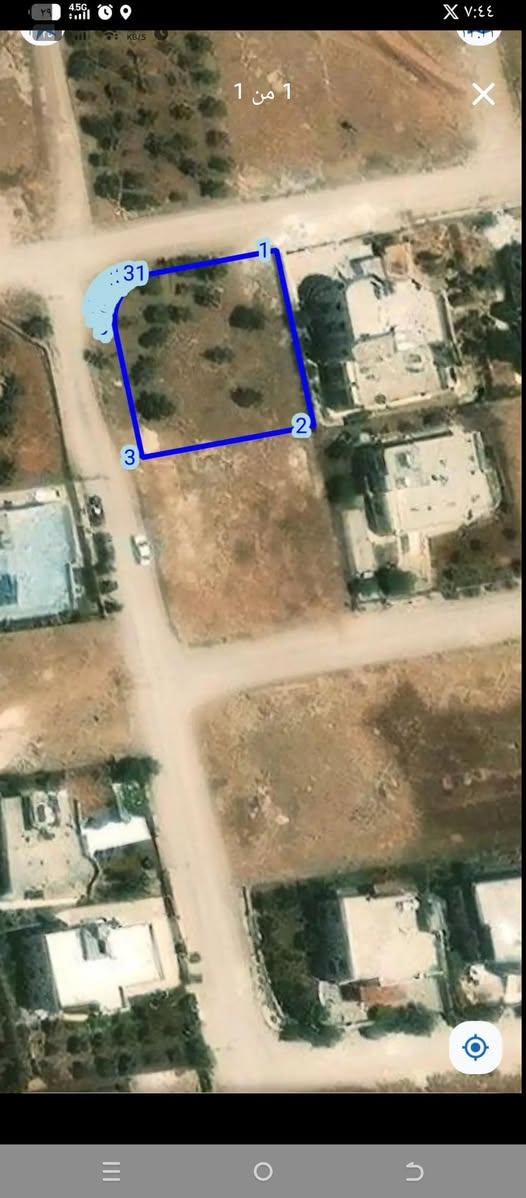This screenshot has height=1198, width=526.
Task: Go back using the navigation bar arrow
Action: coord(414,1170)
